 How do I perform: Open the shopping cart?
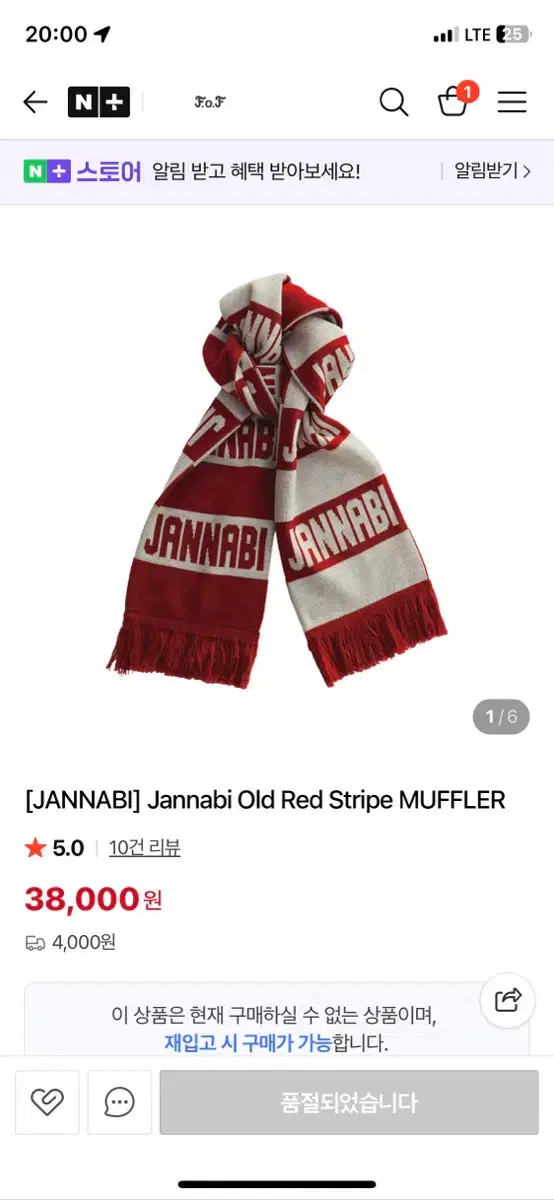point(455,100)
